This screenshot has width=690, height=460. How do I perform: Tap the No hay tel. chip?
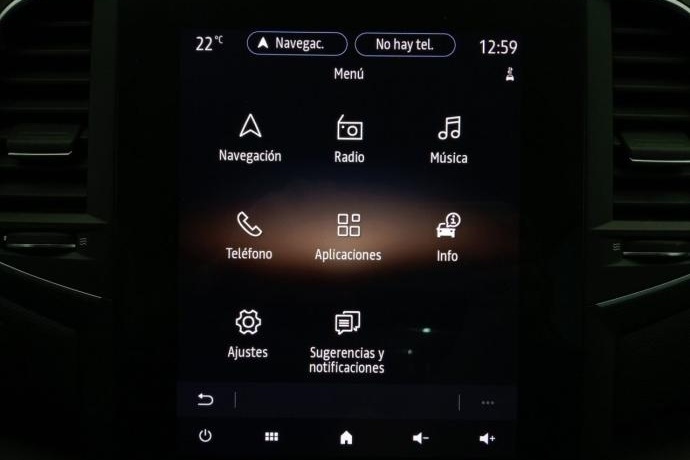point(405,44)
